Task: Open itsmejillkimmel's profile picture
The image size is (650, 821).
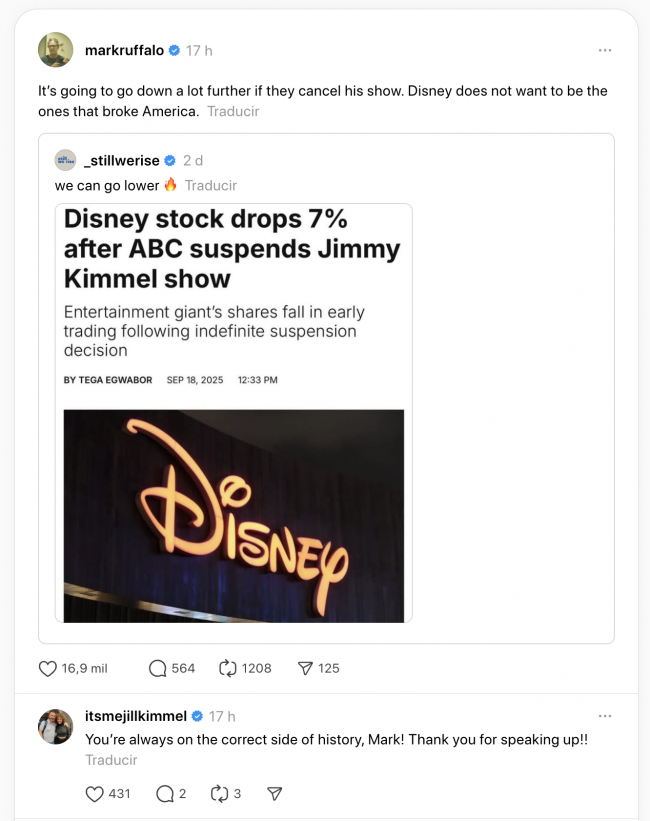Action: coord(55,726)
